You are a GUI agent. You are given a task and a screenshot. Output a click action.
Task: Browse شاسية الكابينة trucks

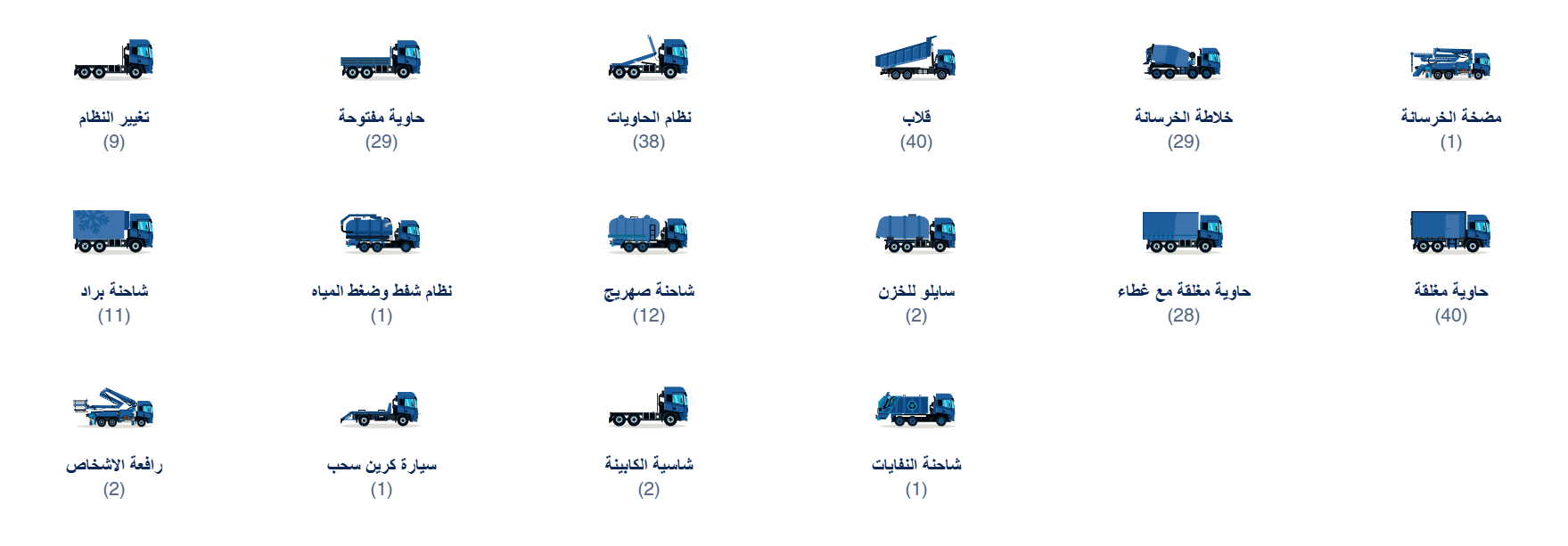tap(649, 464)
